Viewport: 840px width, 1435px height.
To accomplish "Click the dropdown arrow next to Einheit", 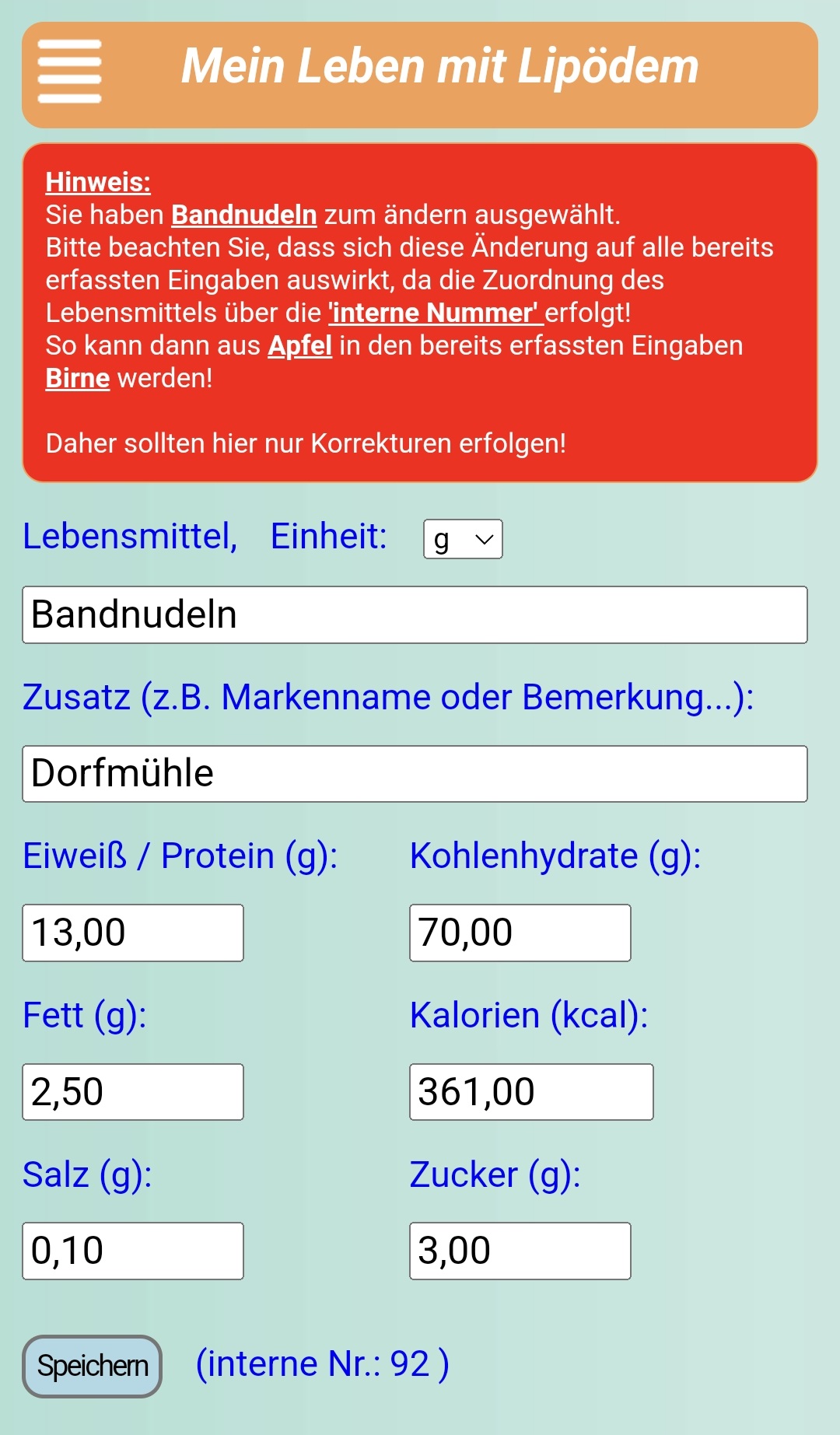I will (x=482, y=538).
